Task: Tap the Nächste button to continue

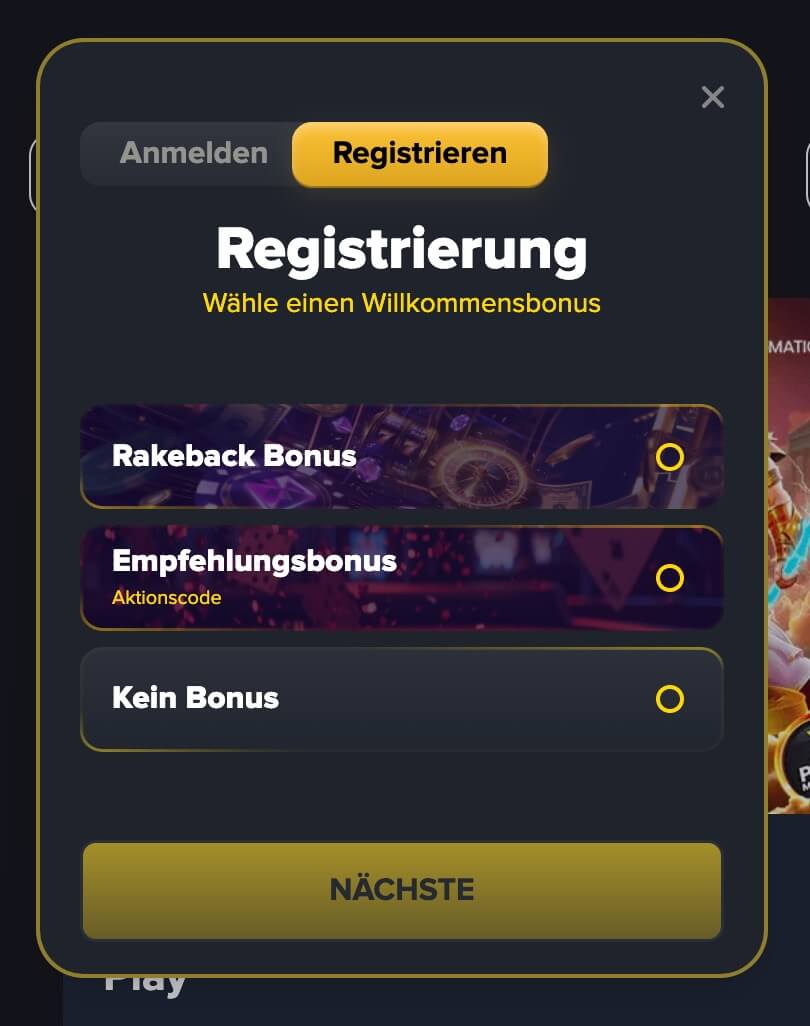Action: [x=401, y=890]
